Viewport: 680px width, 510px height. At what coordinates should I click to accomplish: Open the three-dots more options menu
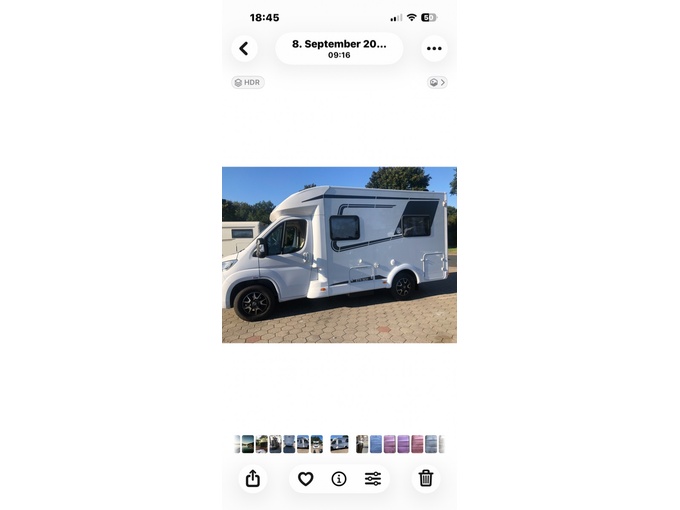click(434, 49)
